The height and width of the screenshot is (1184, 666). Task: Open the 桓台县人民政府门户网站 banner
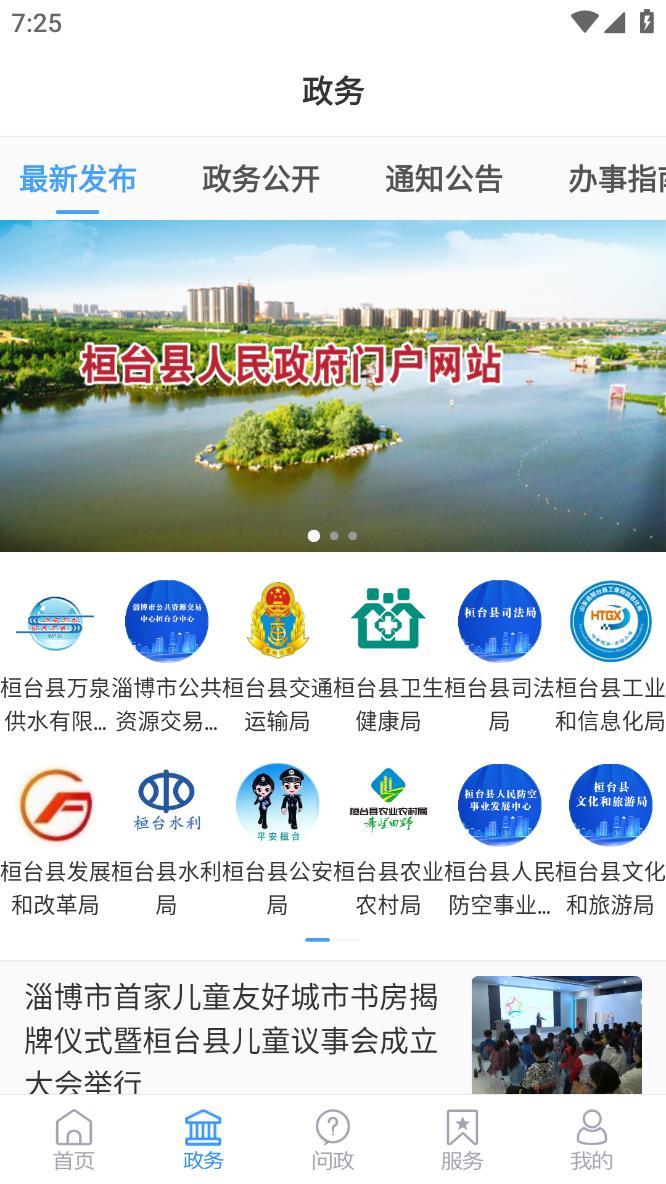pos(333,386)
